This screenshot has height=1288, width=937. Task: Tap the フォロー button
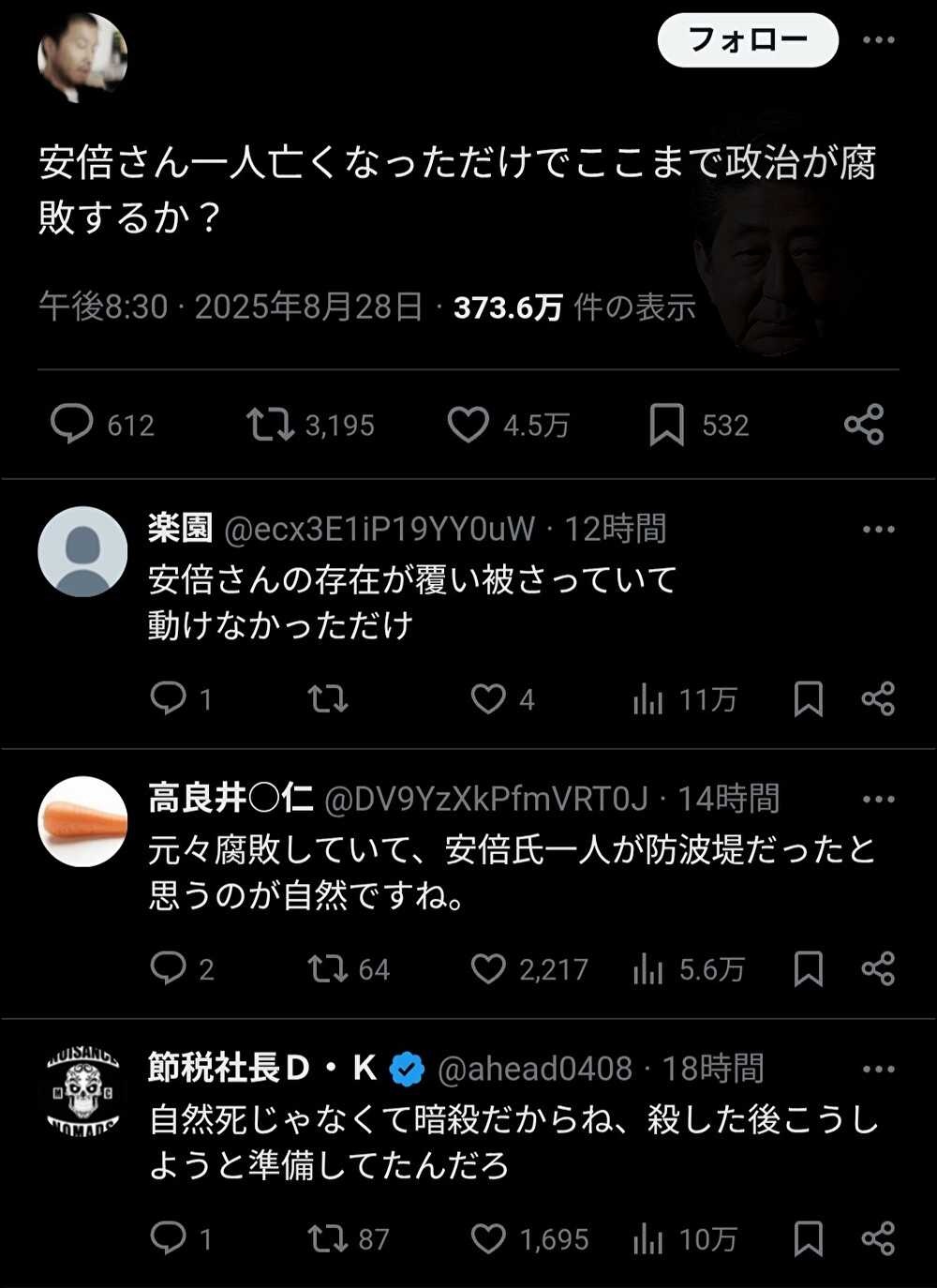[x=747, y=40]
